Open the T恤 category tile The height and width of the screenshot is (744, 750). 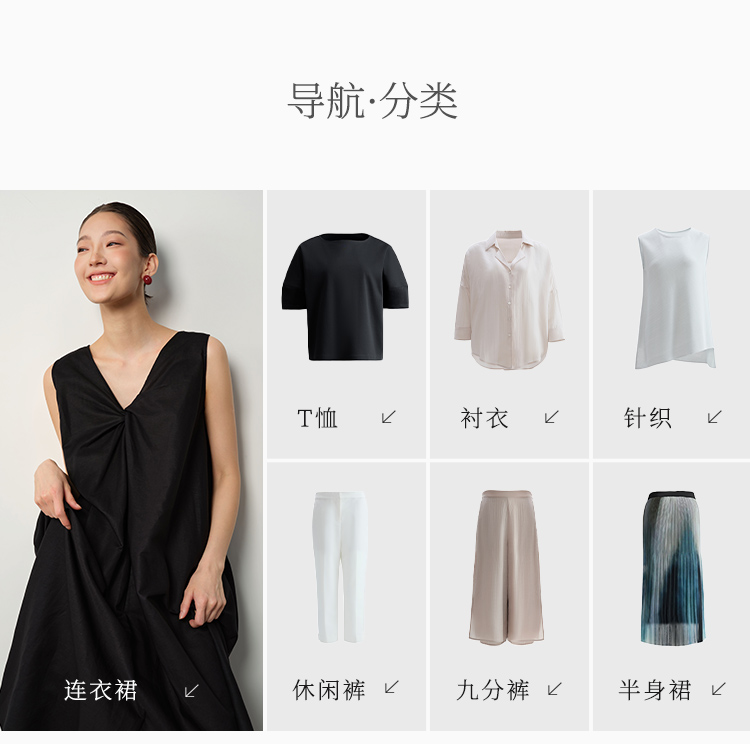346,324
